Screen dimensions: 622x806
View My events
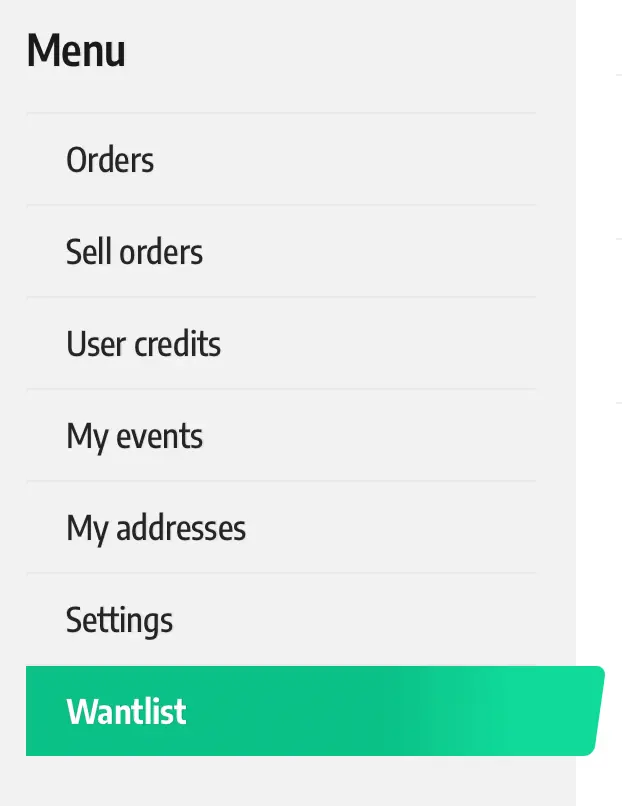coord(134,436)
